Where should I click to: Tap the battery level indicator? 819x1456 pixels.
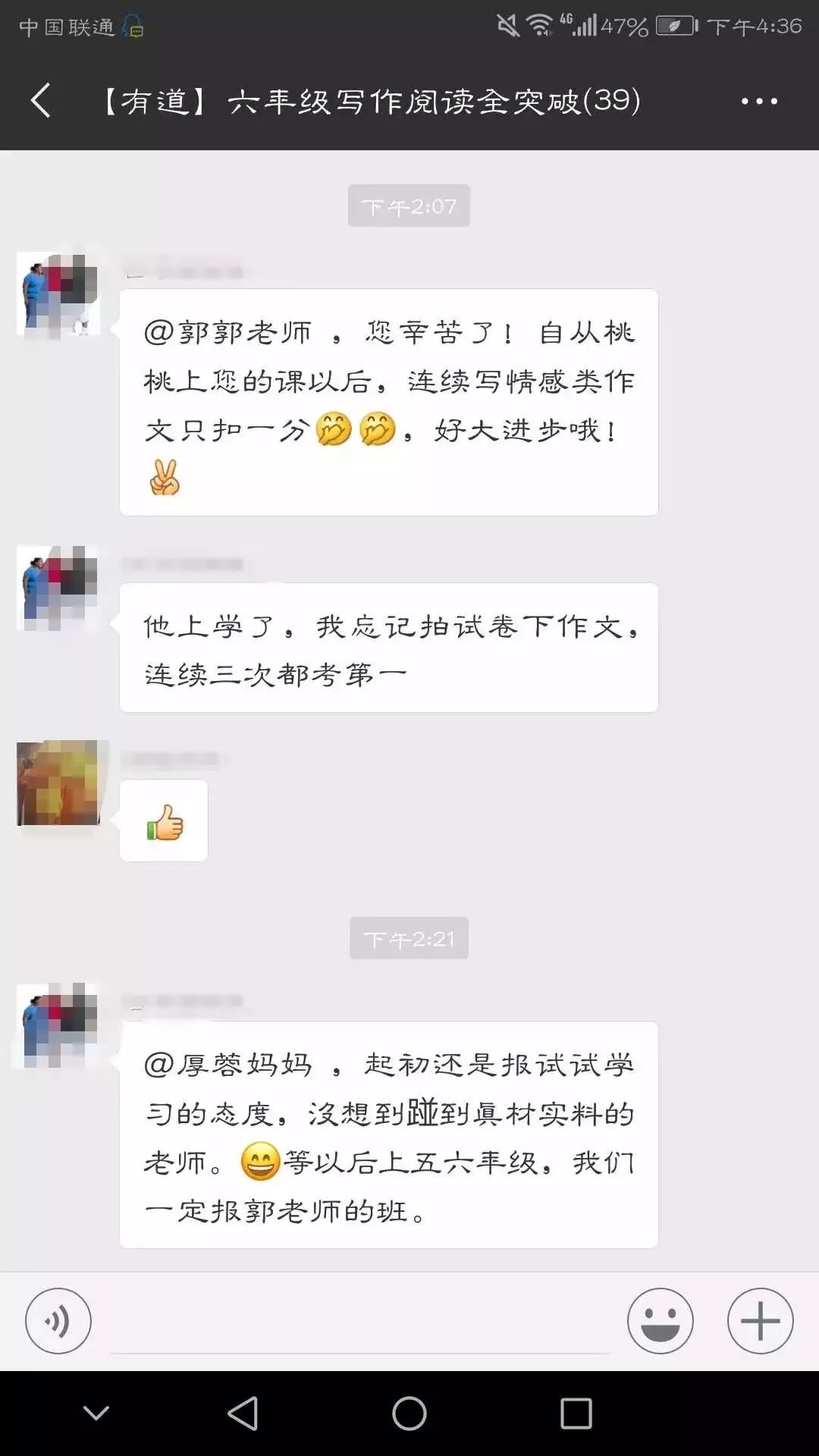pos(675,25)
